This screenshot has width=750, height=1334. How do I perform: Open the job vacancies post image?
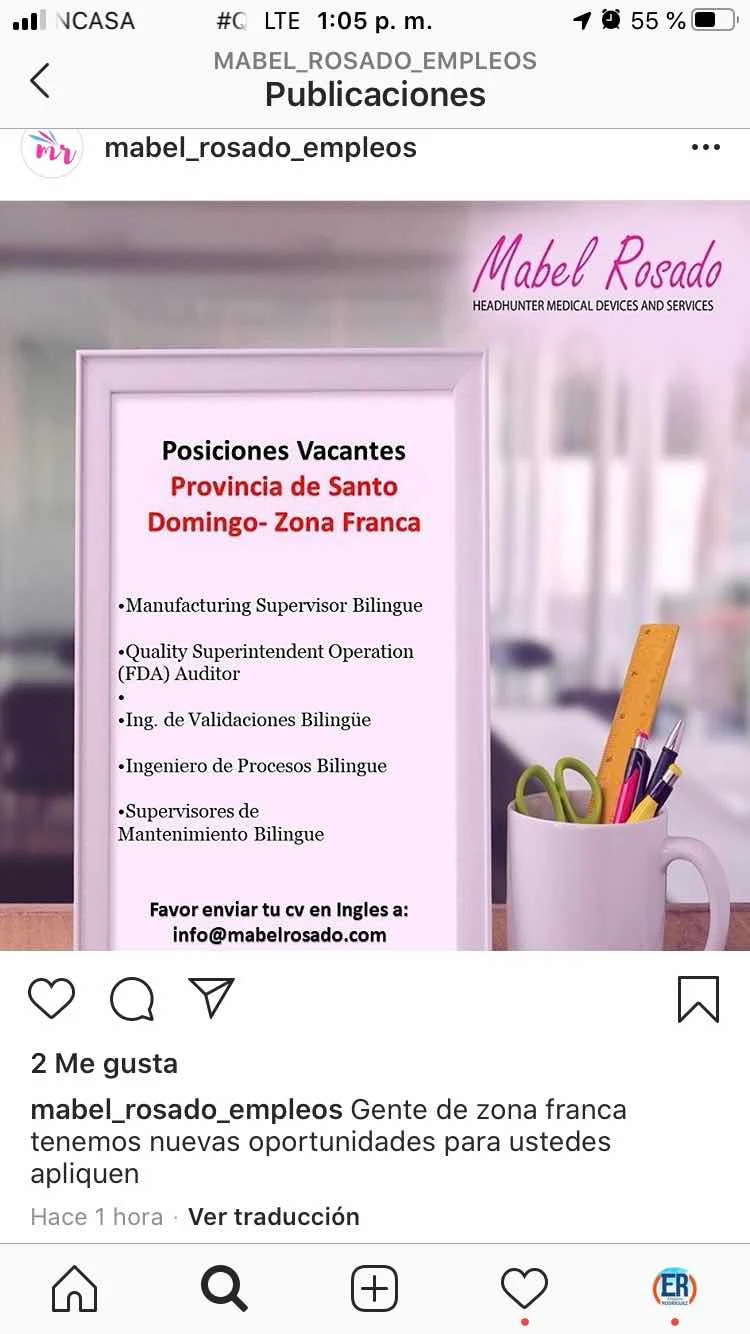click(375, 575)
